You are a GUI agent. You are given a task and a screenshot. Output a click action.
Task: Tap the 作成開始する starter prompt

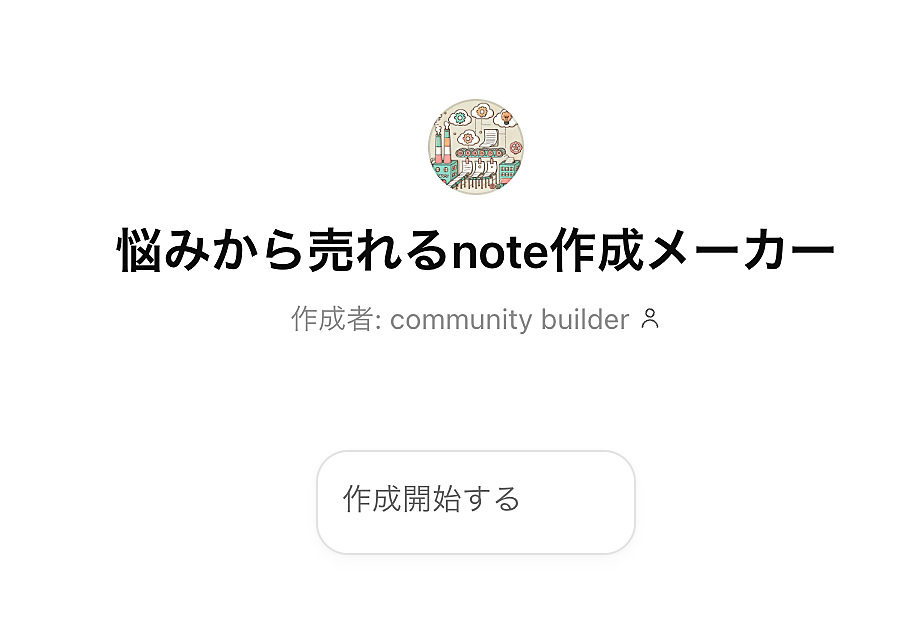[475, 501]
